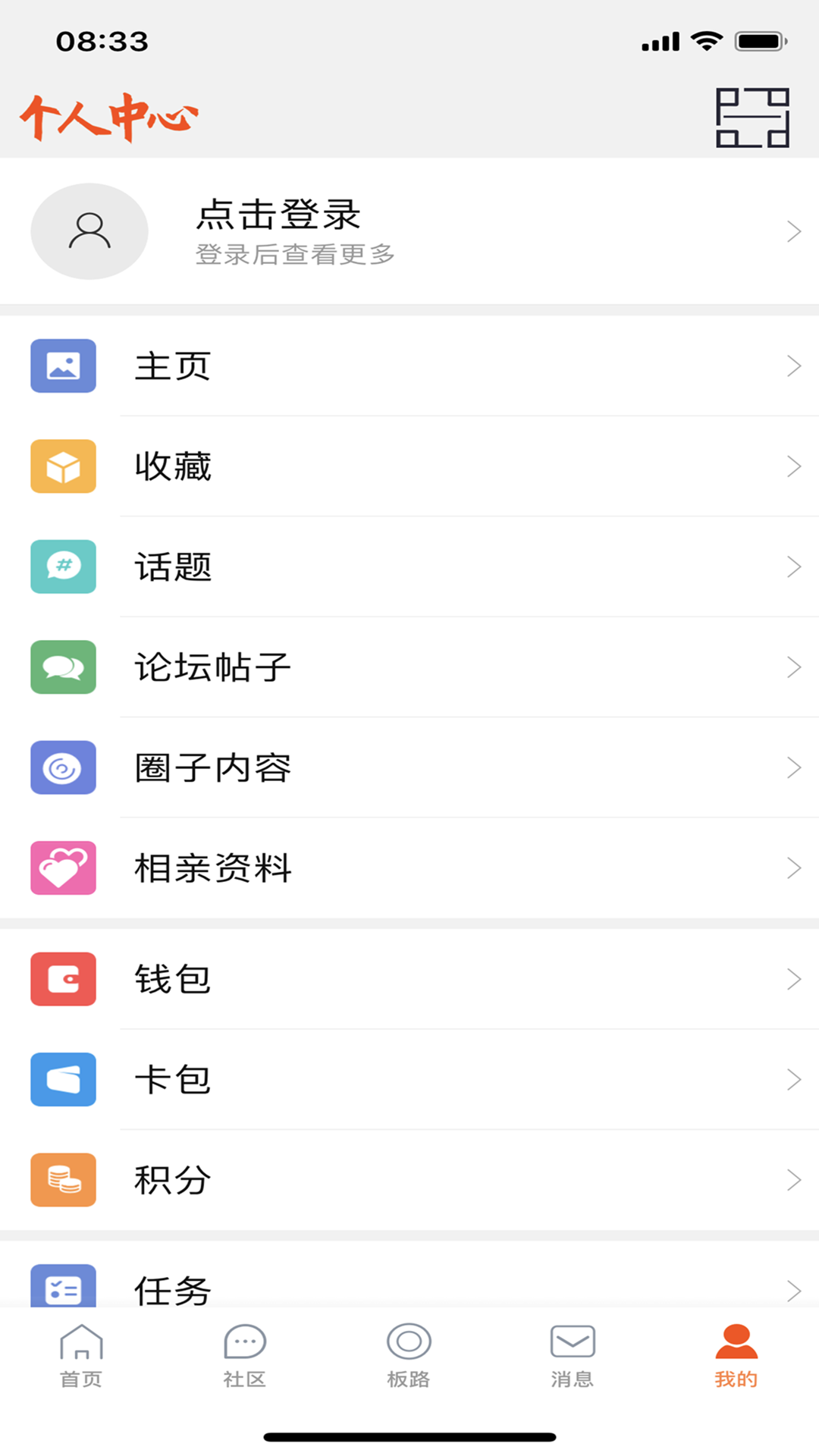Expand the 主页 row via its chevron
Viewport: 819px width, 1456px height.
point(793,366)
